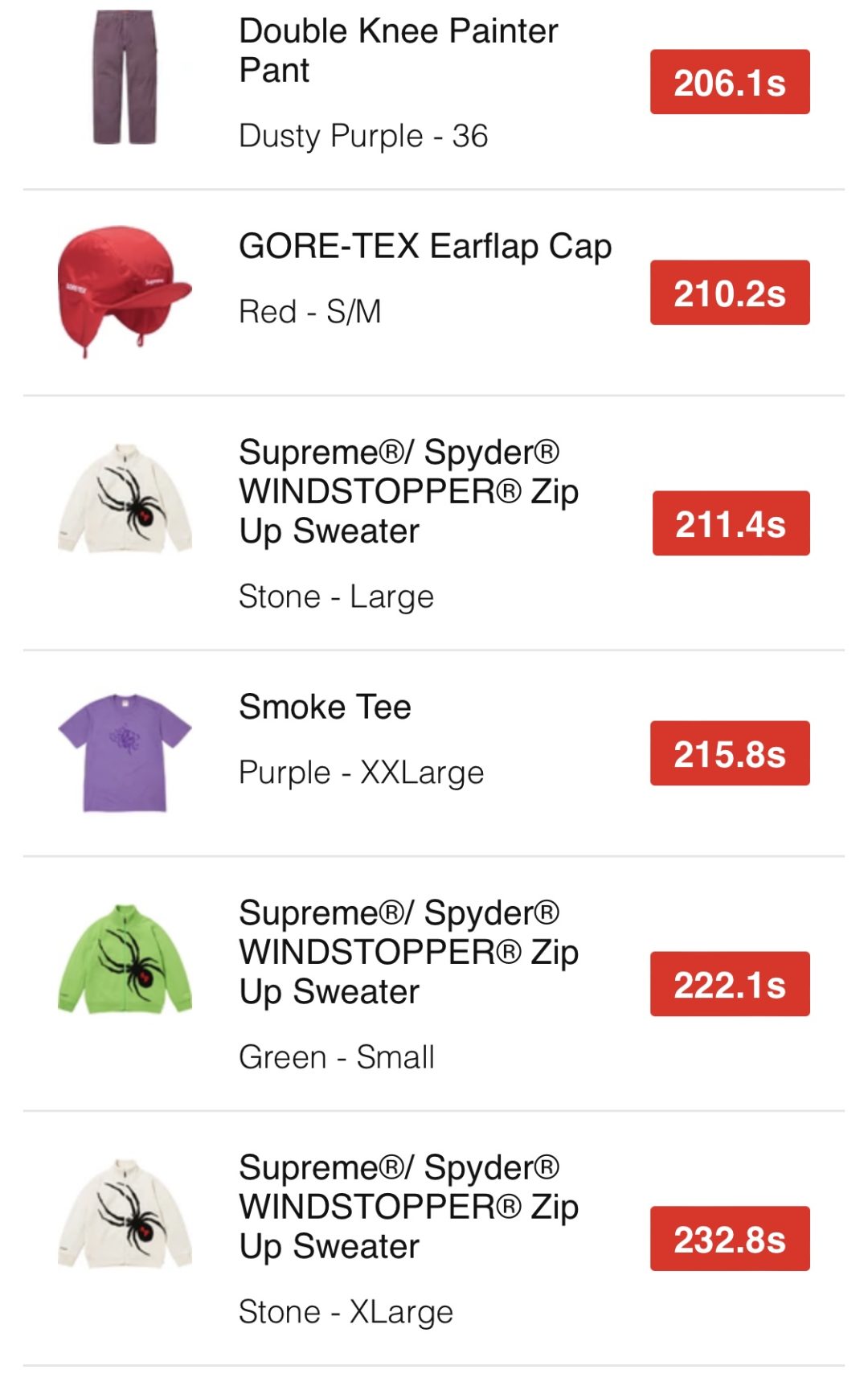
Task: Open the Stone Large Spyder Zip Up Sweater
Action: pyautogui.click(x=408, y=492)
